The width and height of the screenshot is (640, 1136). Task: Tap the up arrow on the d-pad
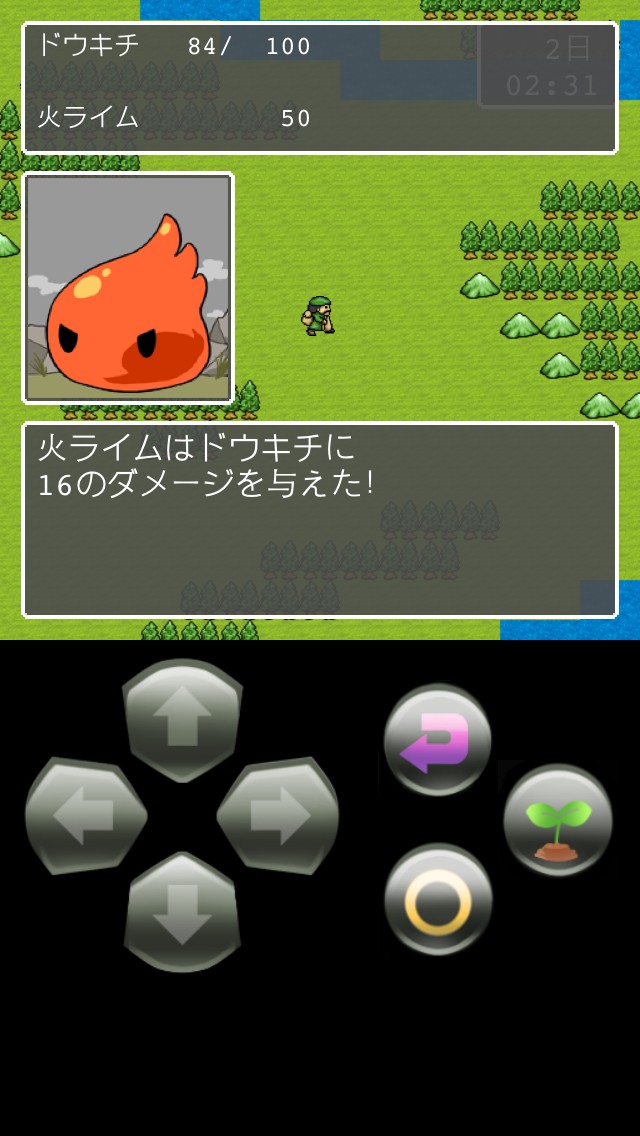(182, 718)
